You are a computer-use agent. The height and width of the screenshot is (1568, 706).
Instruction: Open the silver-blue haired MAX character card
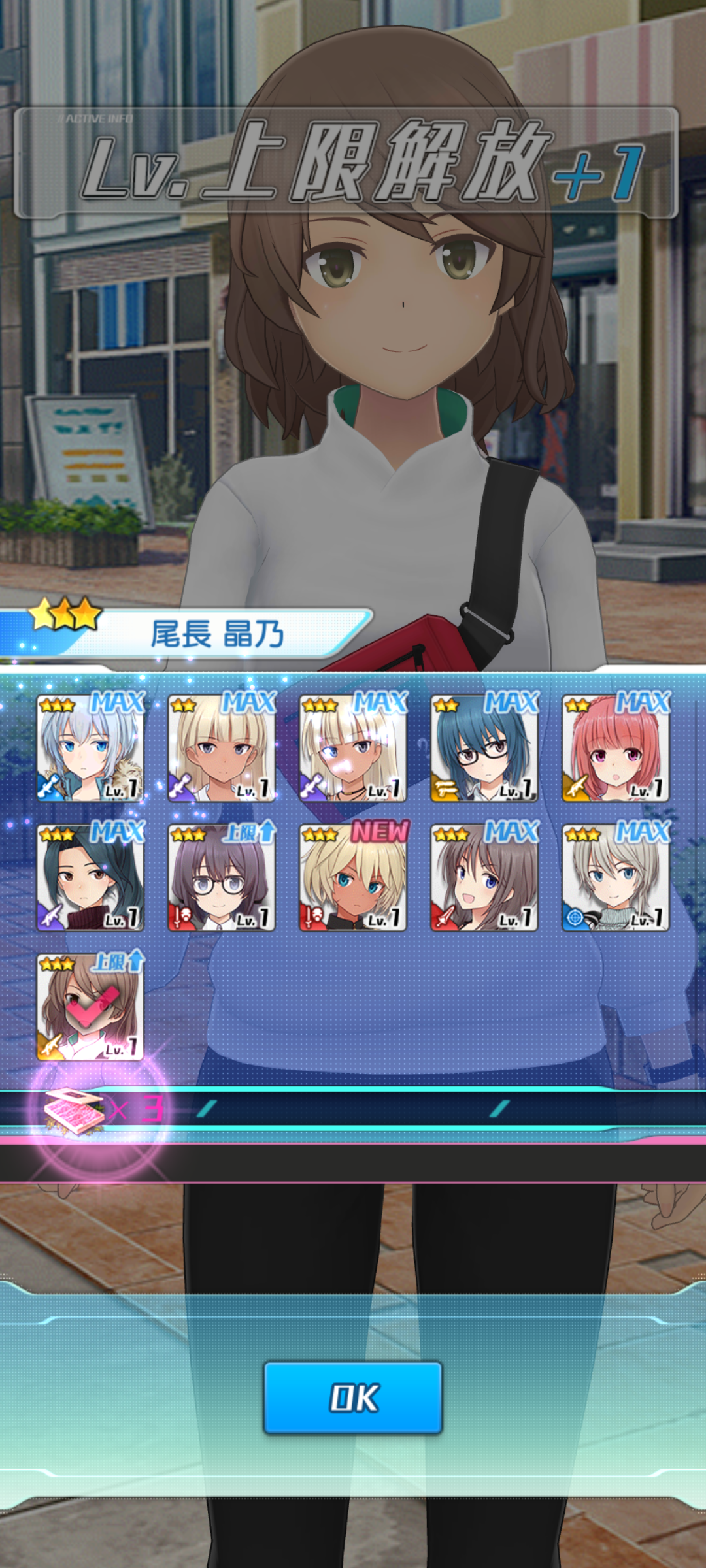point(90,748)
